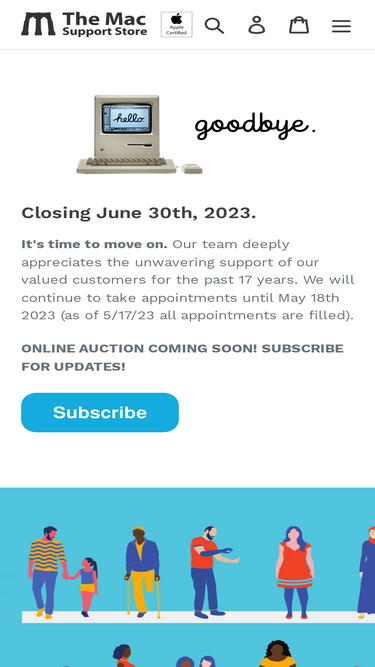This screenshot has height=667, width=375.
Task: Open the account login icon
Action: coord(257,25)
